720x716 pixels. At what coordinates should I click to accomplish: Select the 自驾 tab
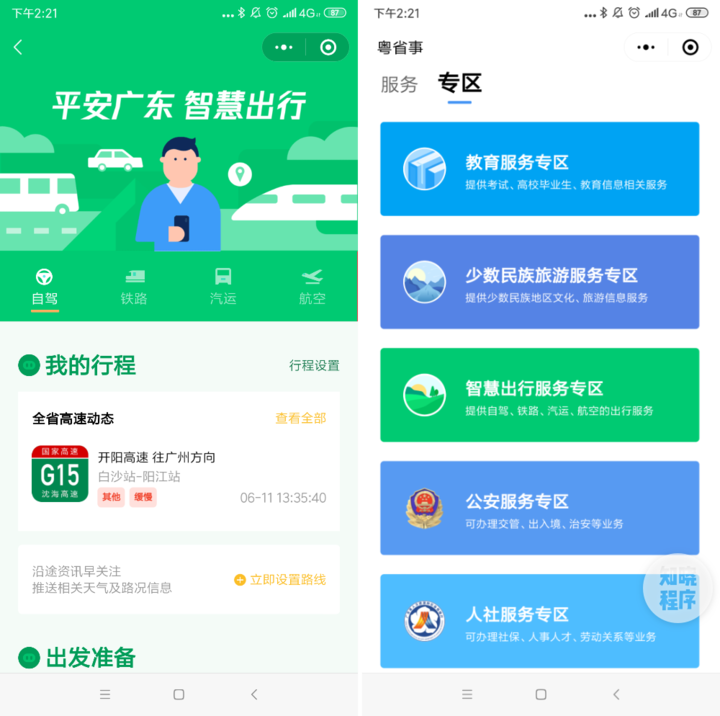[x=45, y=286]
